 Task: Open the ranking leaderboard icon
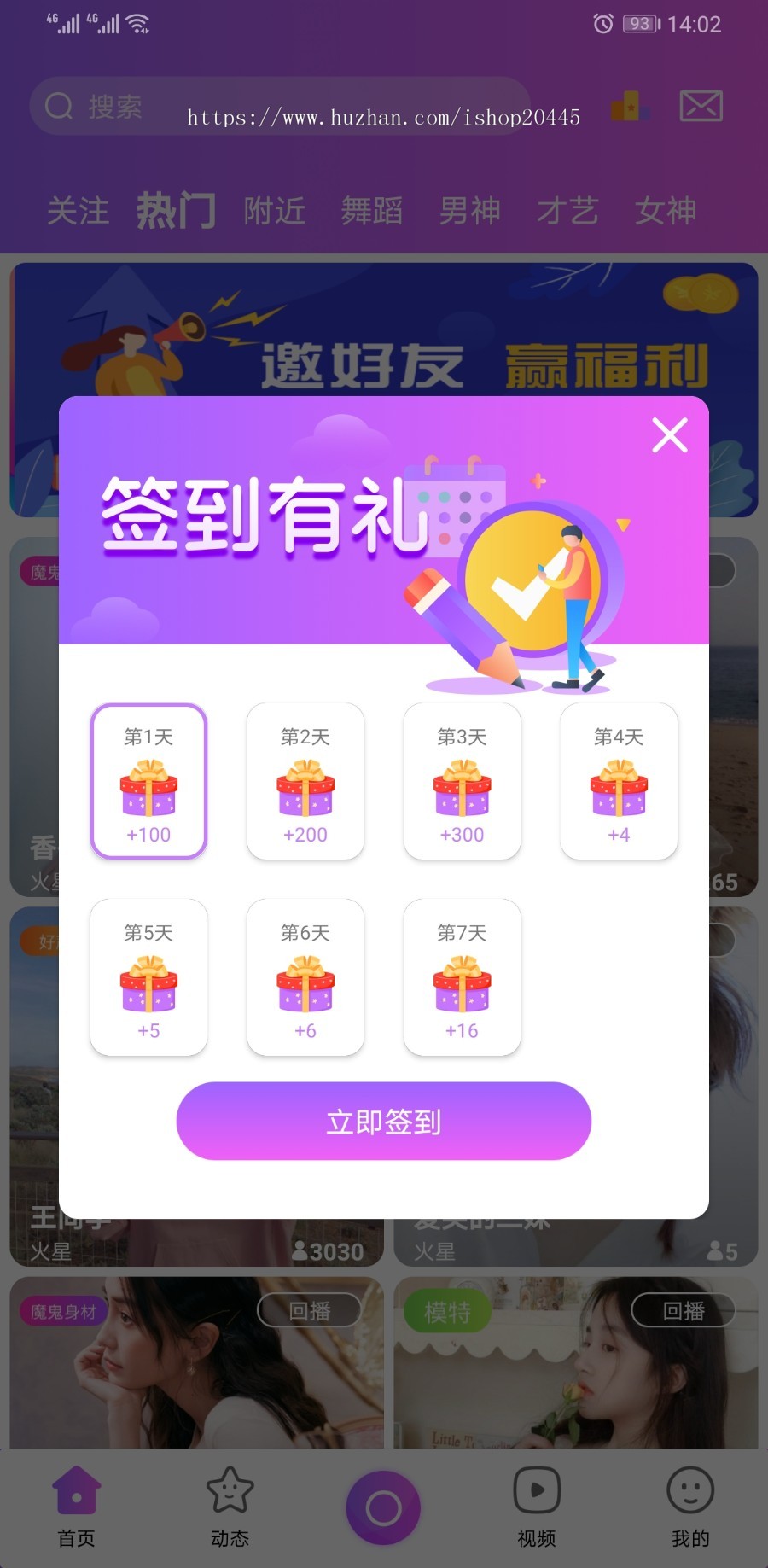[629, 106]
